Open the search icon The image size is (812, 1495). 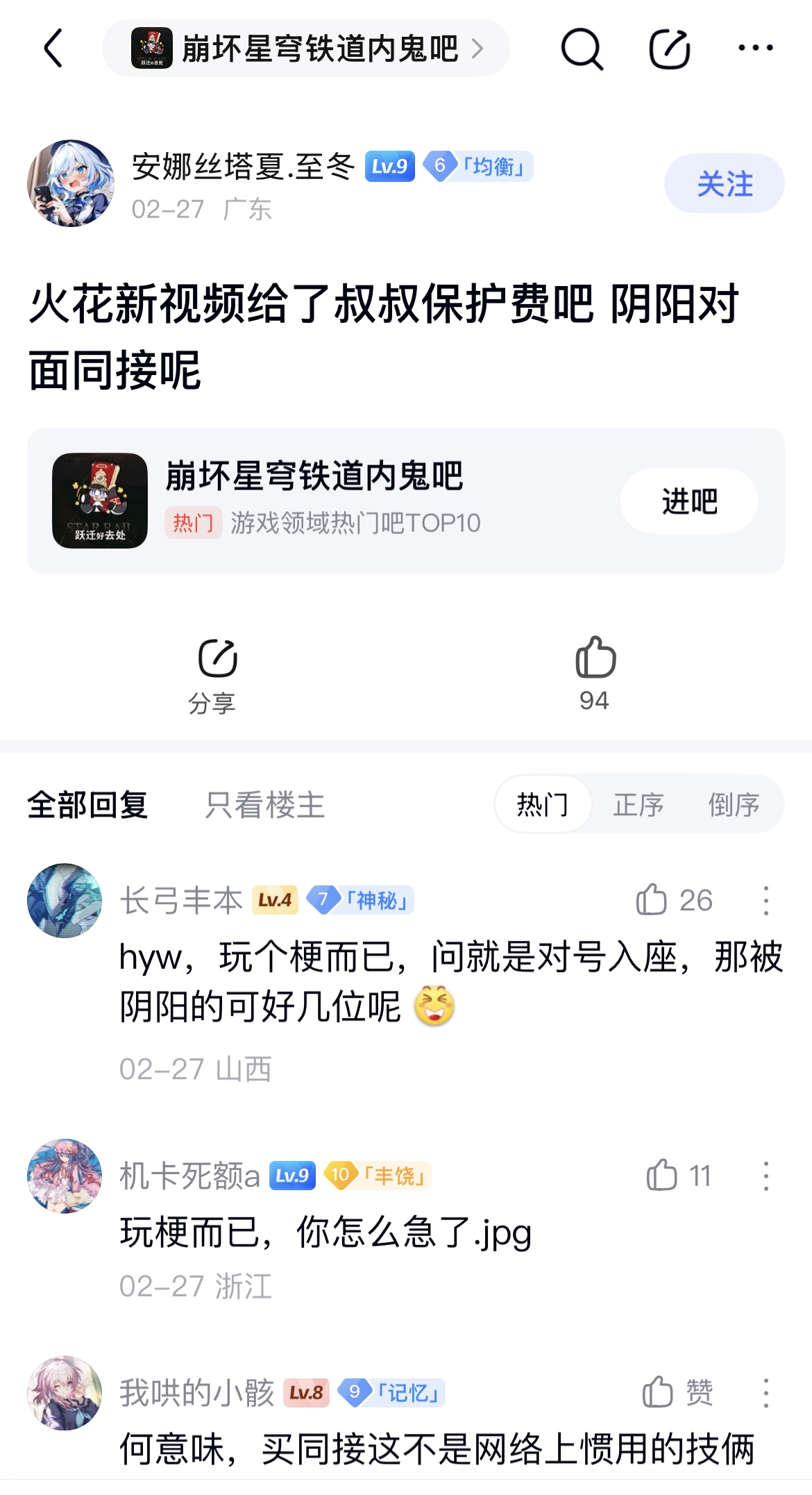(x=581, y=49)
